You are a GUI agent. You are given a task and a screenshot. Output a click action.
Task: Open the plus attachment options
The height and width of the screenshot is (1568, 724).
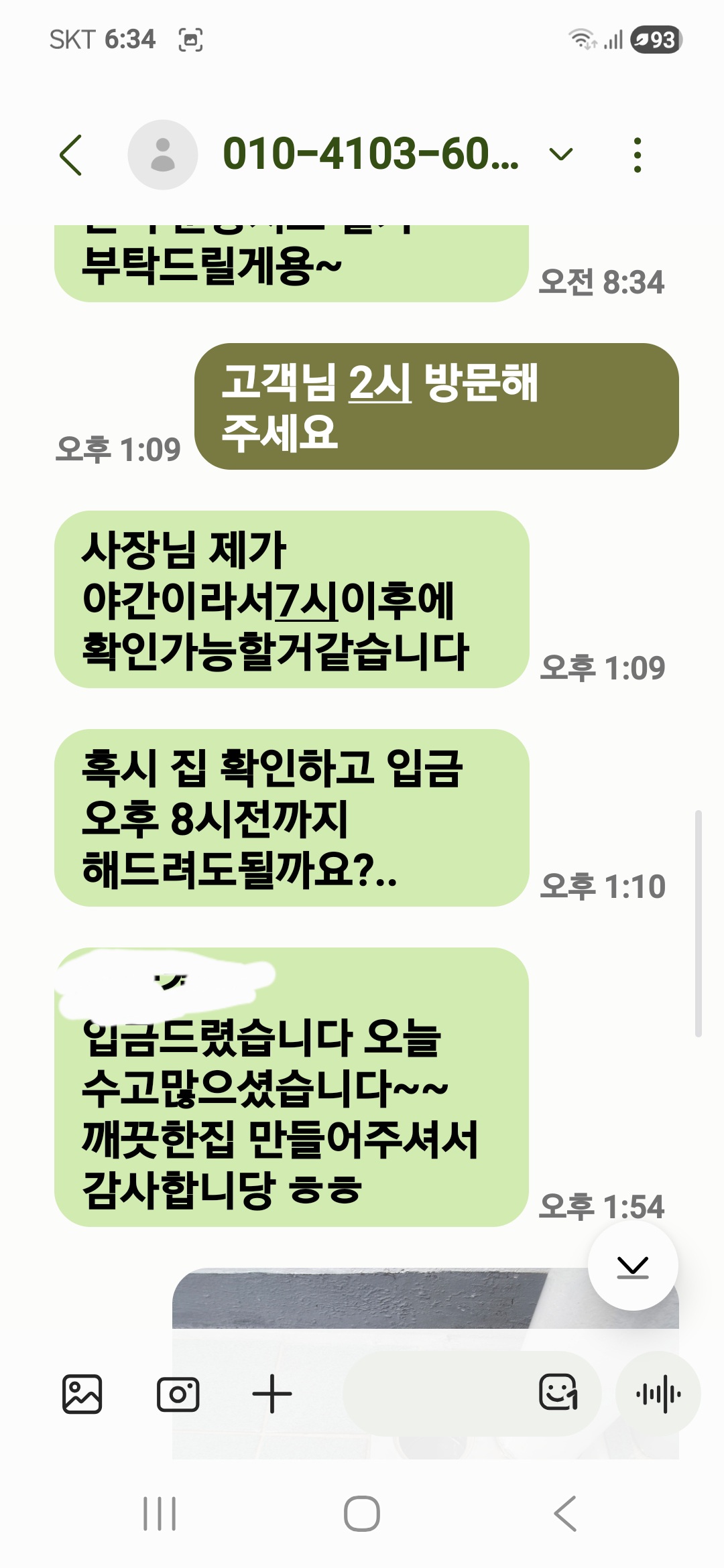pos(271,1394)
